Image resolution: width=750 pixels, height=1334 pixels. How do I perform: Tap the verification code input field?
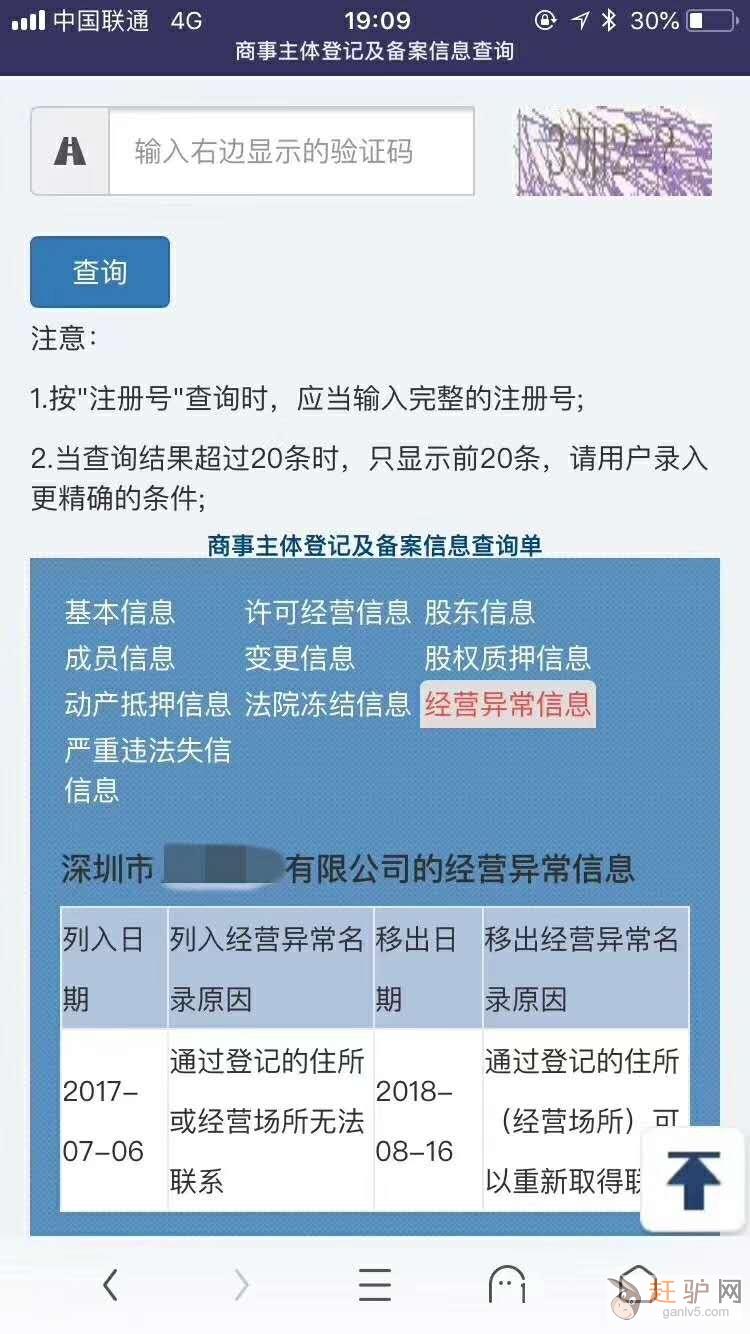[290, 152]
